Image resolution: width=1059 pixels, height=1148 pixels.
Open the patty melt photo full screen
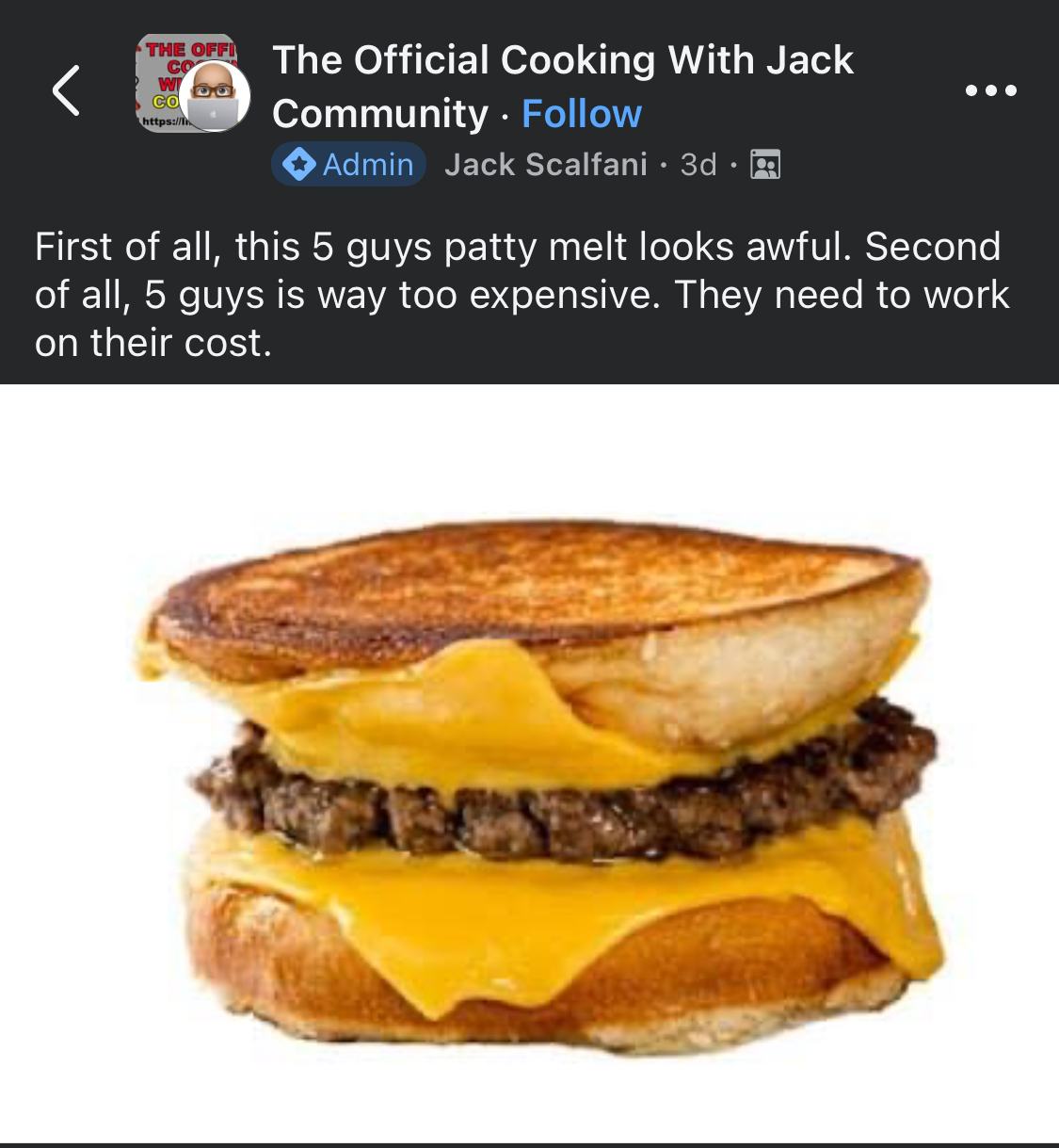point(529,764)
